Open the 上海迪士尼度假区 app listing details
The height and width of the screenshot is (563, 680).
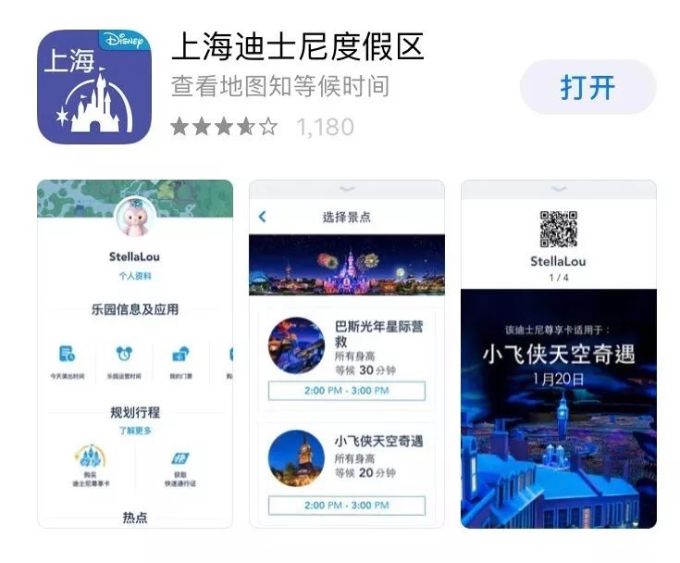[x=297, y=47]
